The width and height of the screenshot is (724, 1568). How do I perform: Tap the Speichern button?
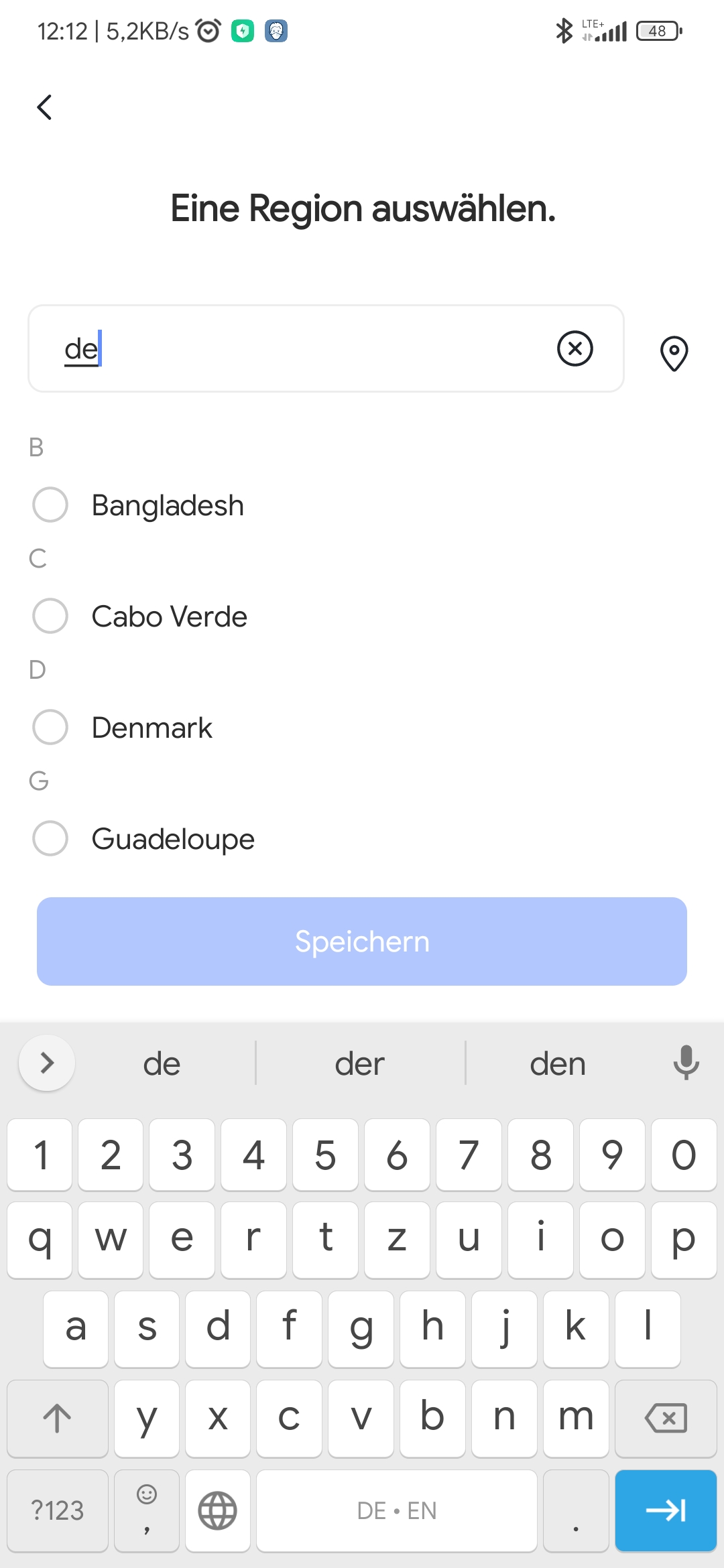point(362,941)
